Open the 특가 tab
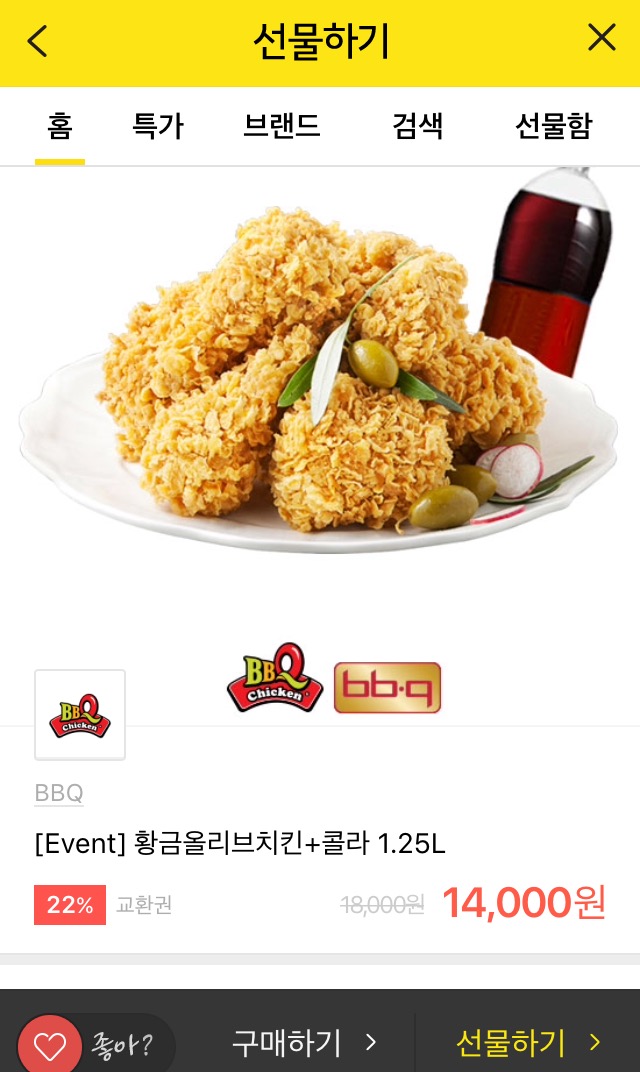 [158, 127]
